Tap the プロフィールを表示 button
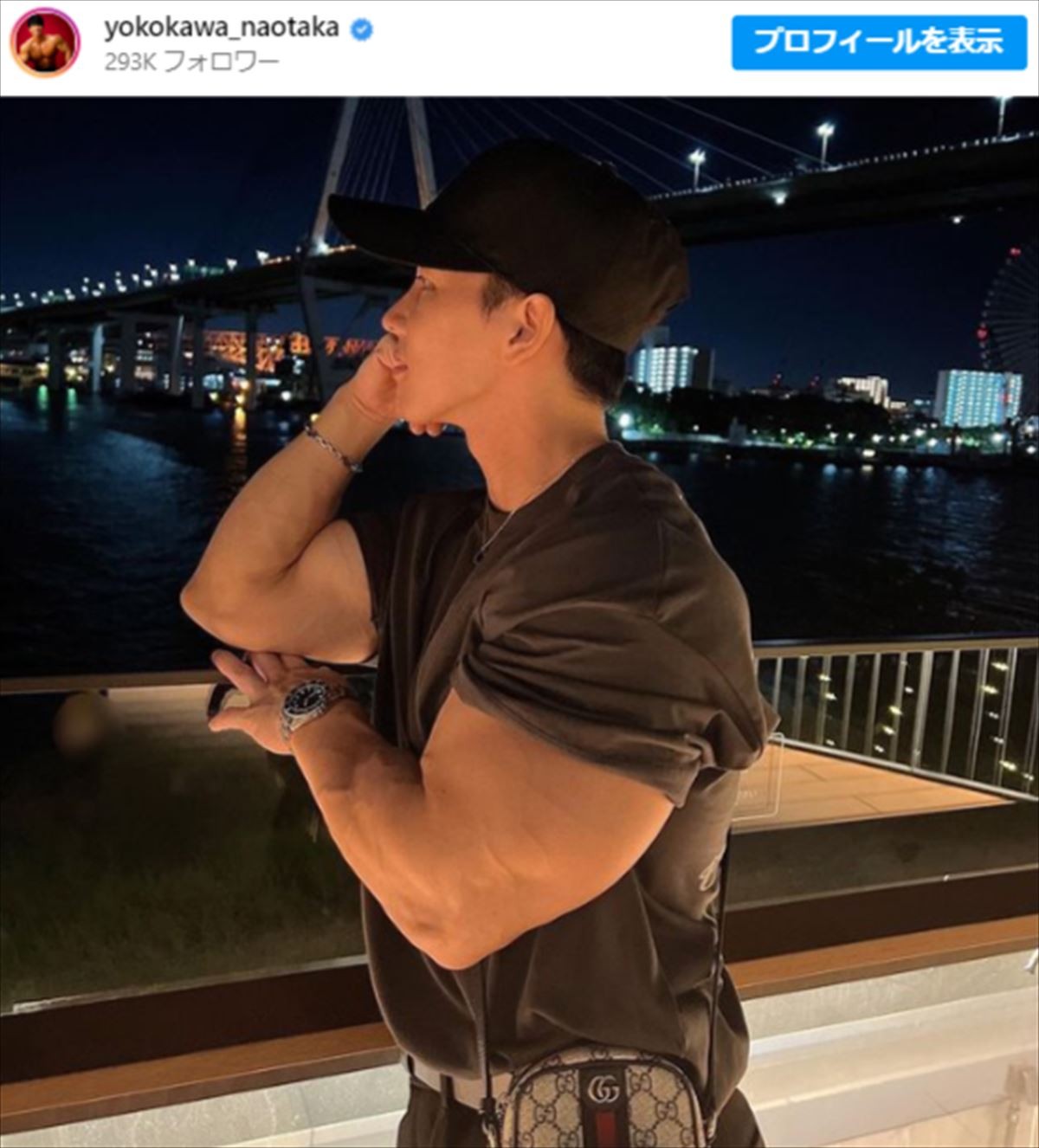1039x1148 pixels. [878, 42]
